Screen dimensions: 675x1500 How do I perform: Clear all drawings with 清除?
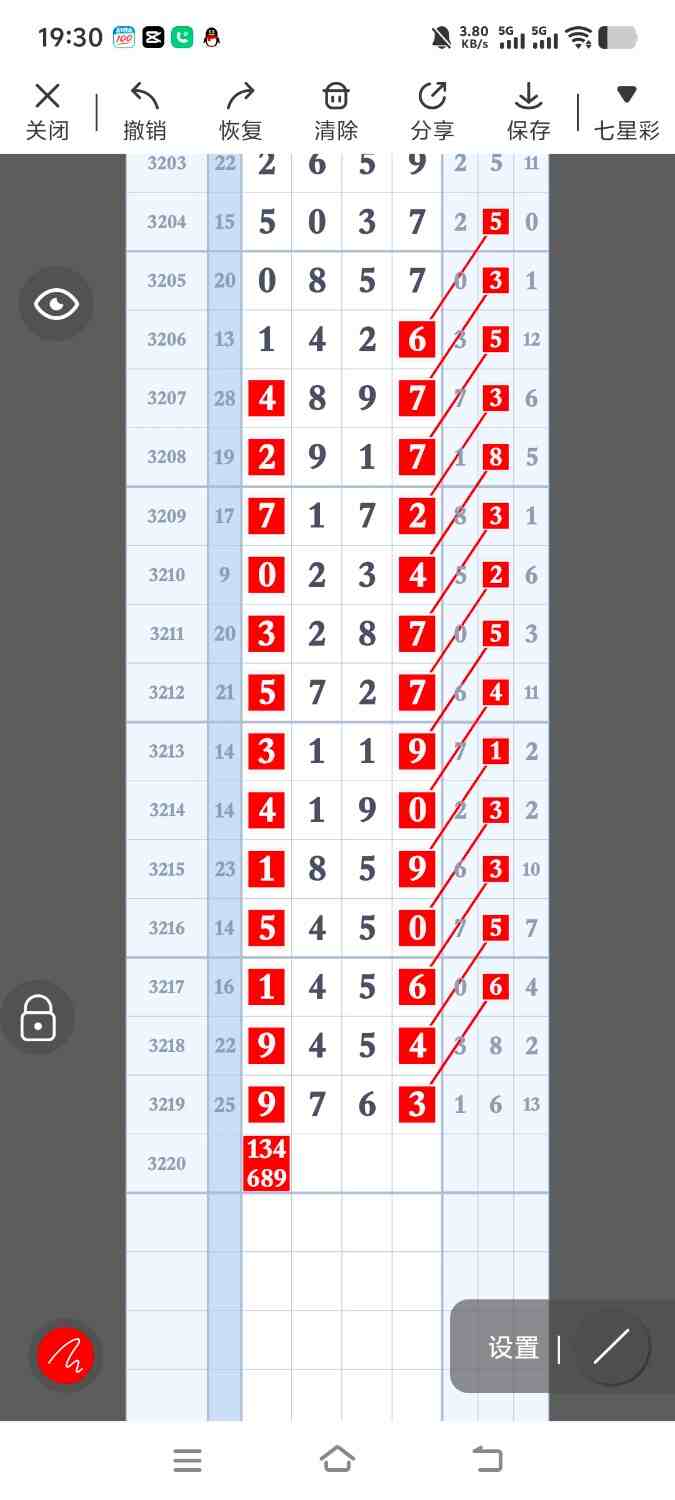pyautogui.click(x=336, y=111)
